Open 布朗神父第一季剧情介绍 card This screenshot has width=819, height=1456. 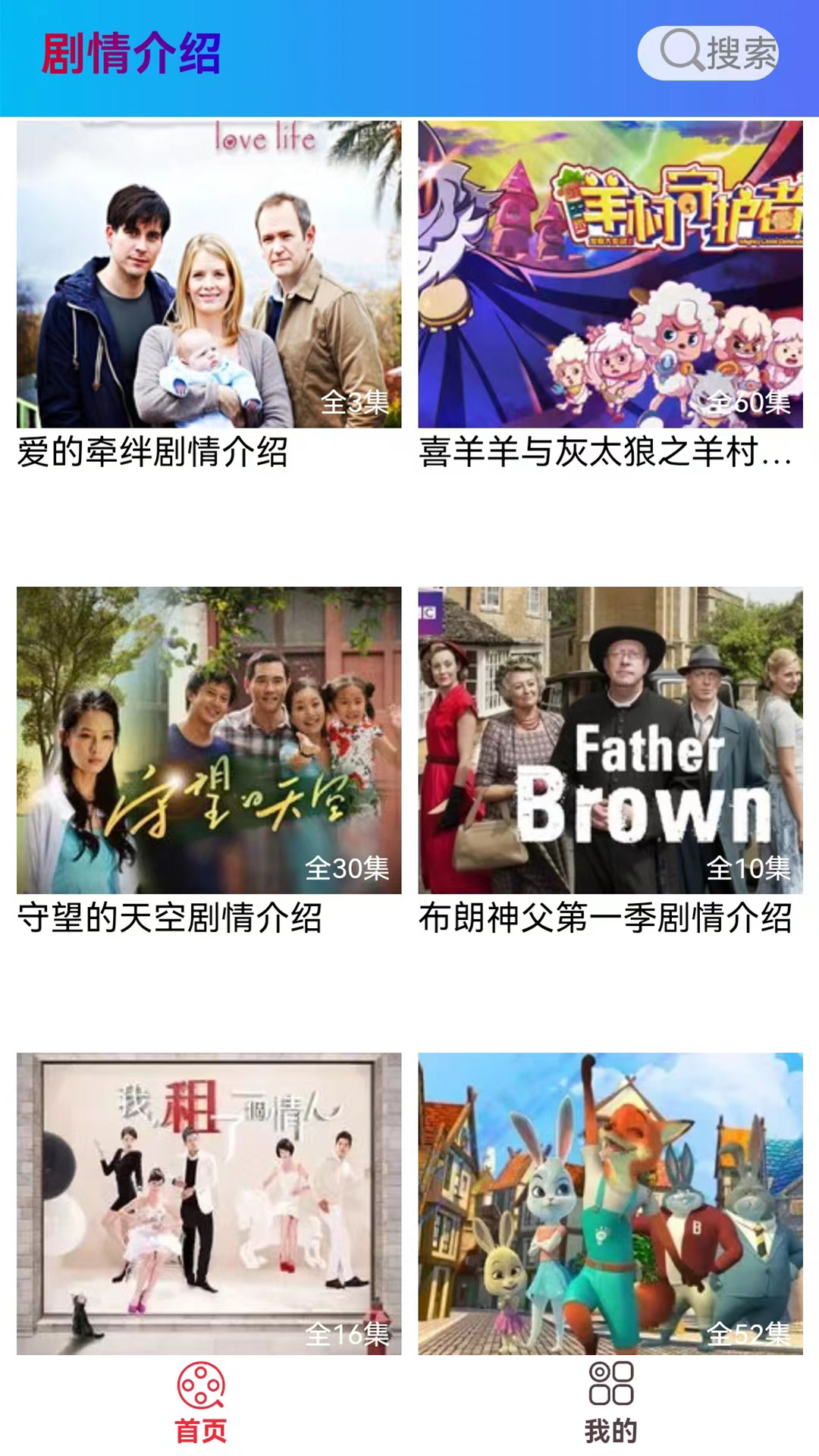click(x=610, y=762)
